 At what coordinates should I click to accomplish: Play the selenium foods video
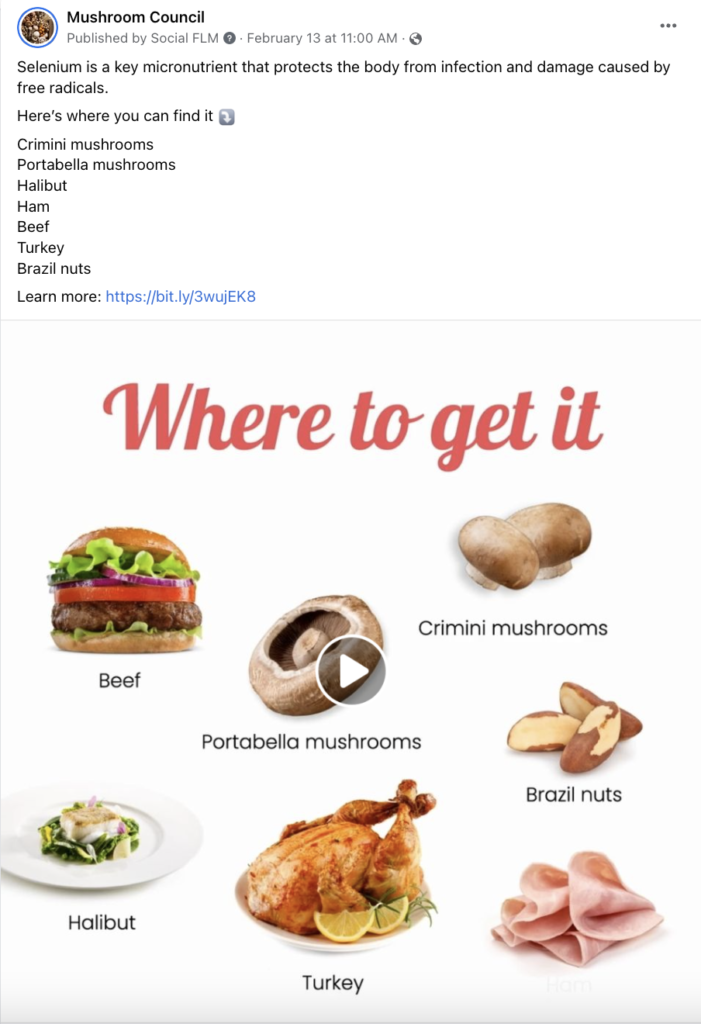click(351, 670)
